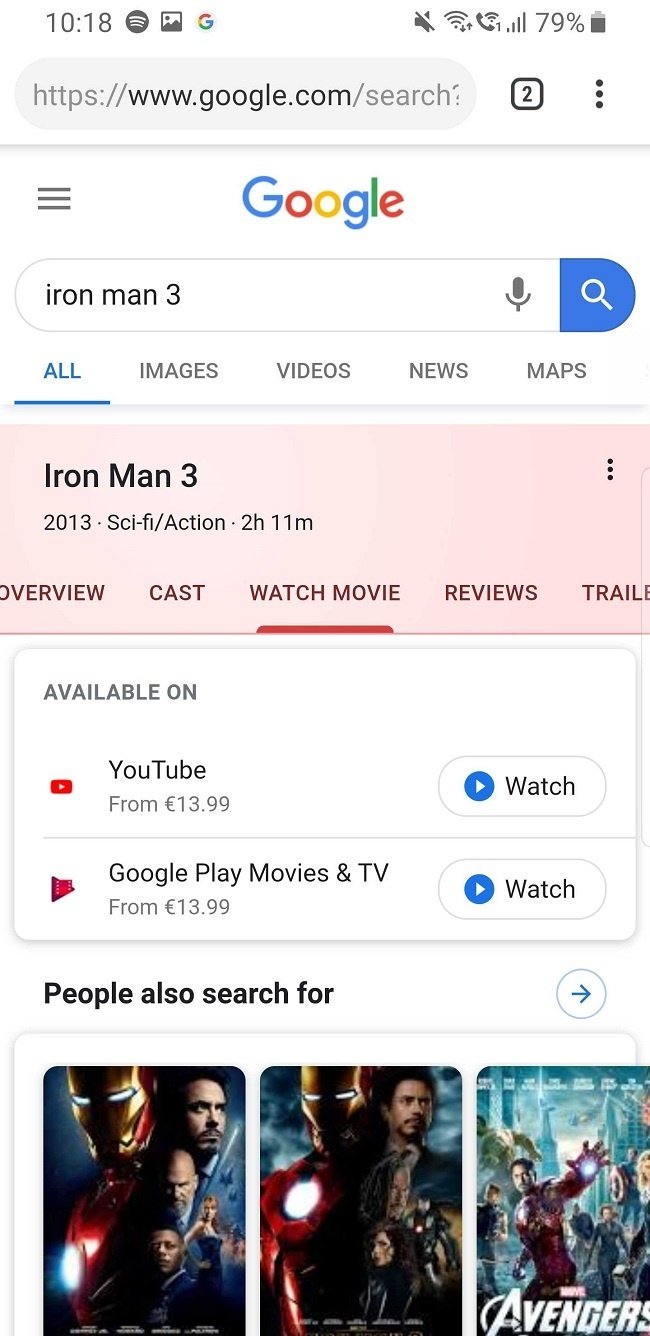Start voice search with the microphone
The image size is (650, 1336).
(518, 295)
